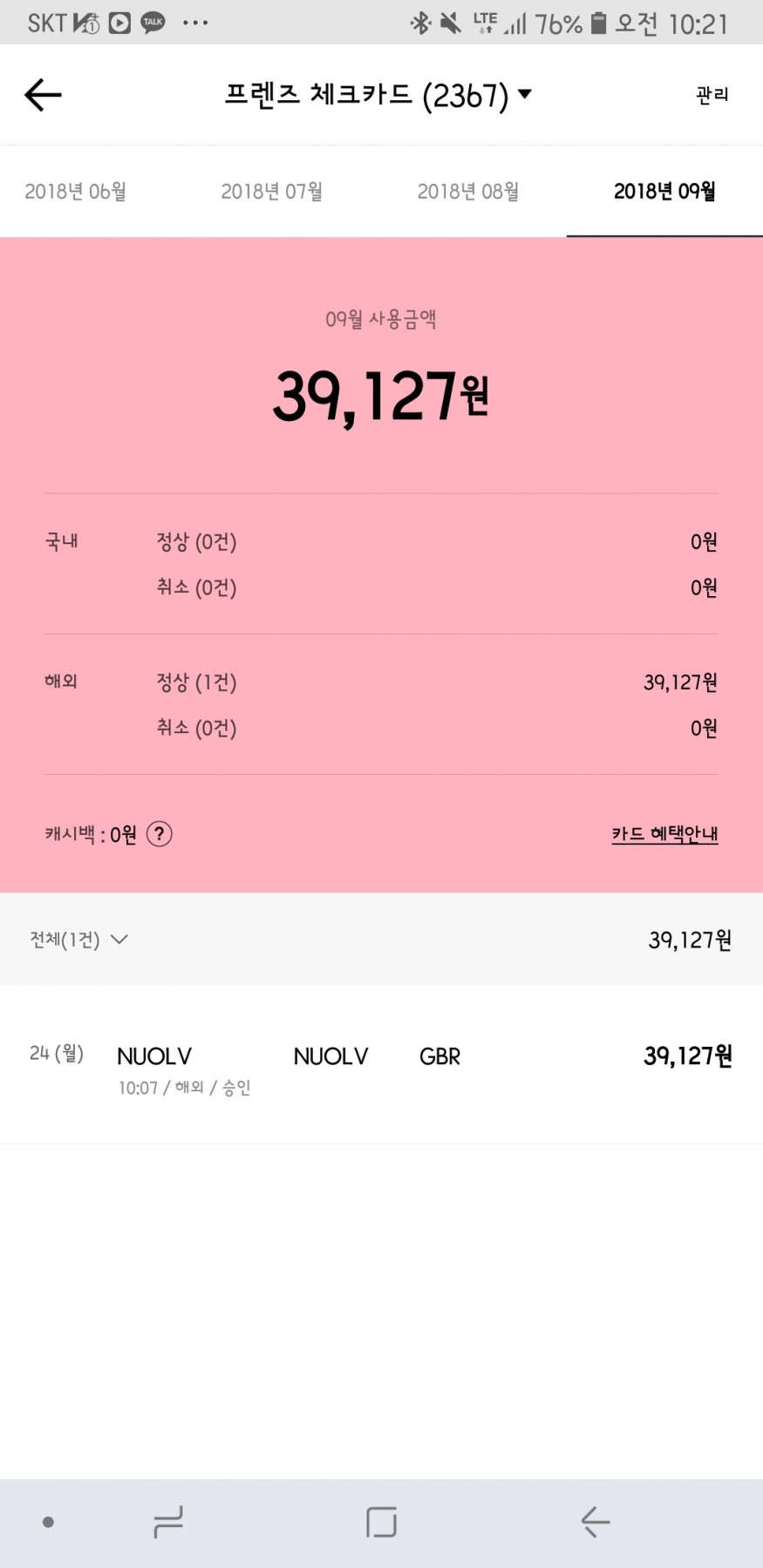
Task: Expand the 전체(1건) filter dropdown
Action: point(79,940)
